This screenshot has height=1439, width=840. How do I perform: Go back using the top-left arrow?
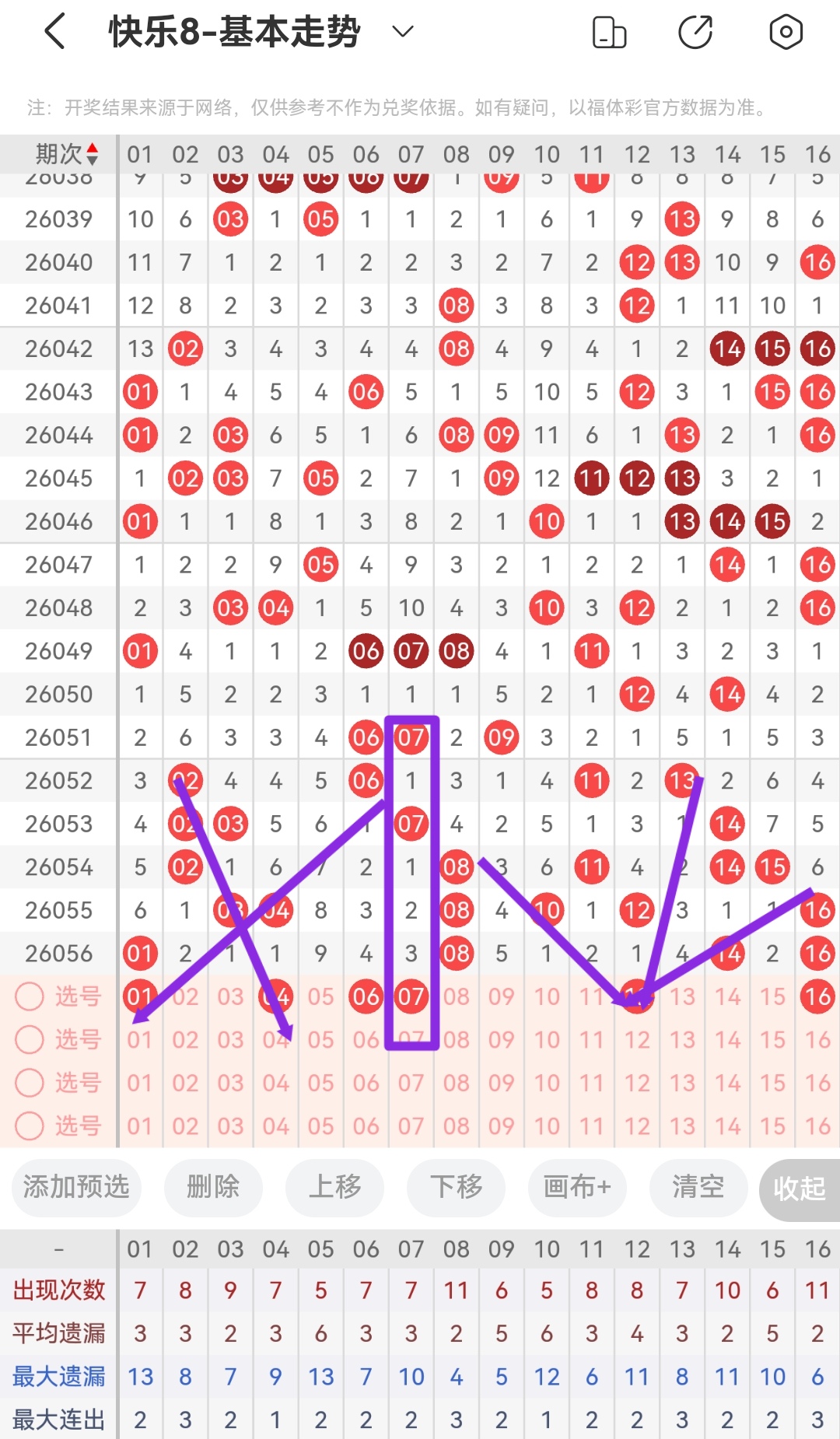(54, 32)
